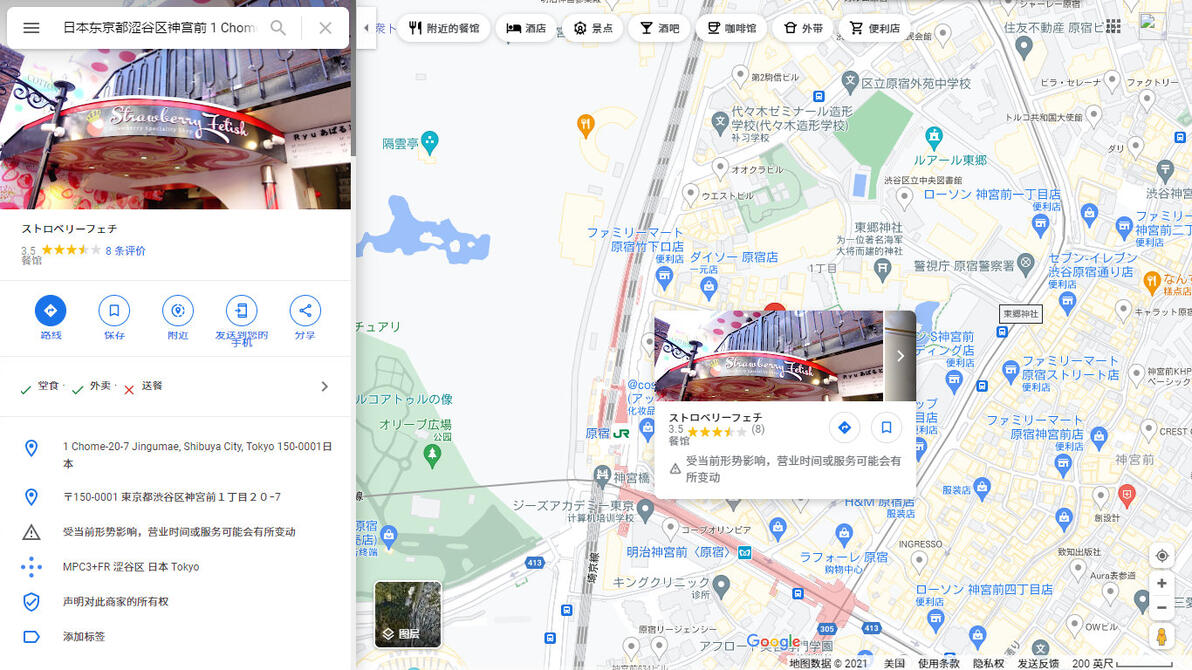Claim this business (声明对此商家的所有权)

tap(176, 602)
